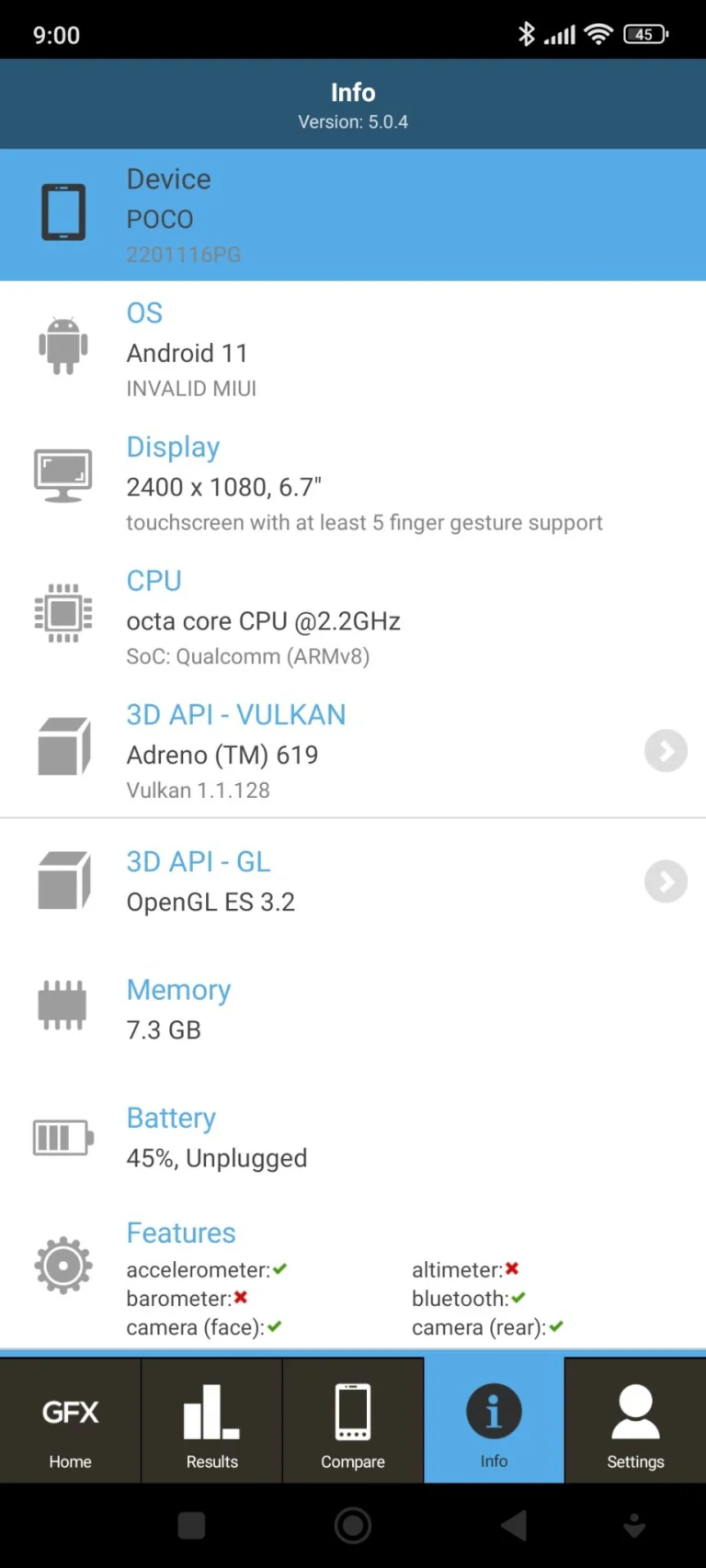Tap the 2201116PG device link
Viewport: 706px width, 1568px height.
(184, 255)
